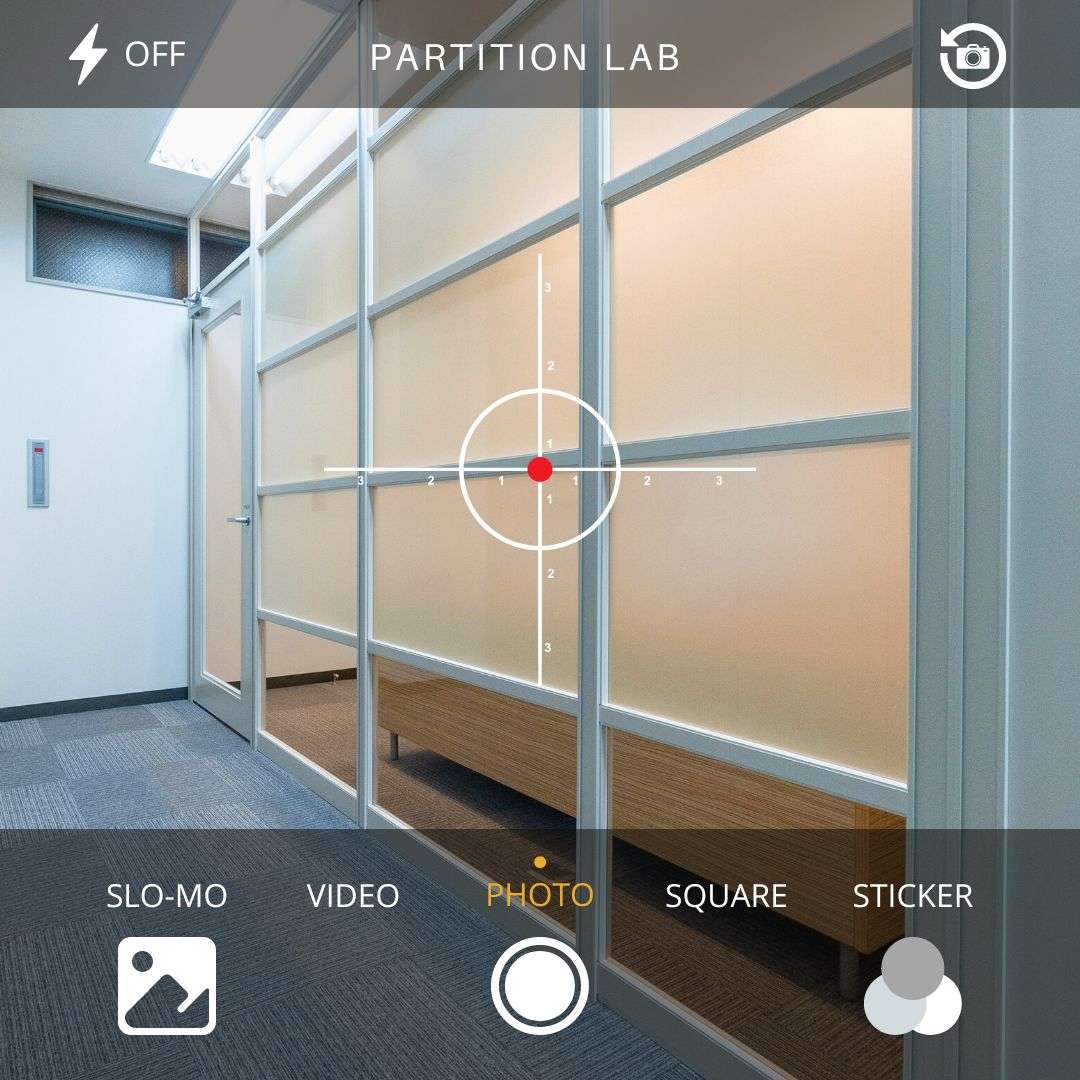Switch to SLO-MO mode
Image resolution: width=1080 pixels, height=1080 pixels.
point(167,895)
